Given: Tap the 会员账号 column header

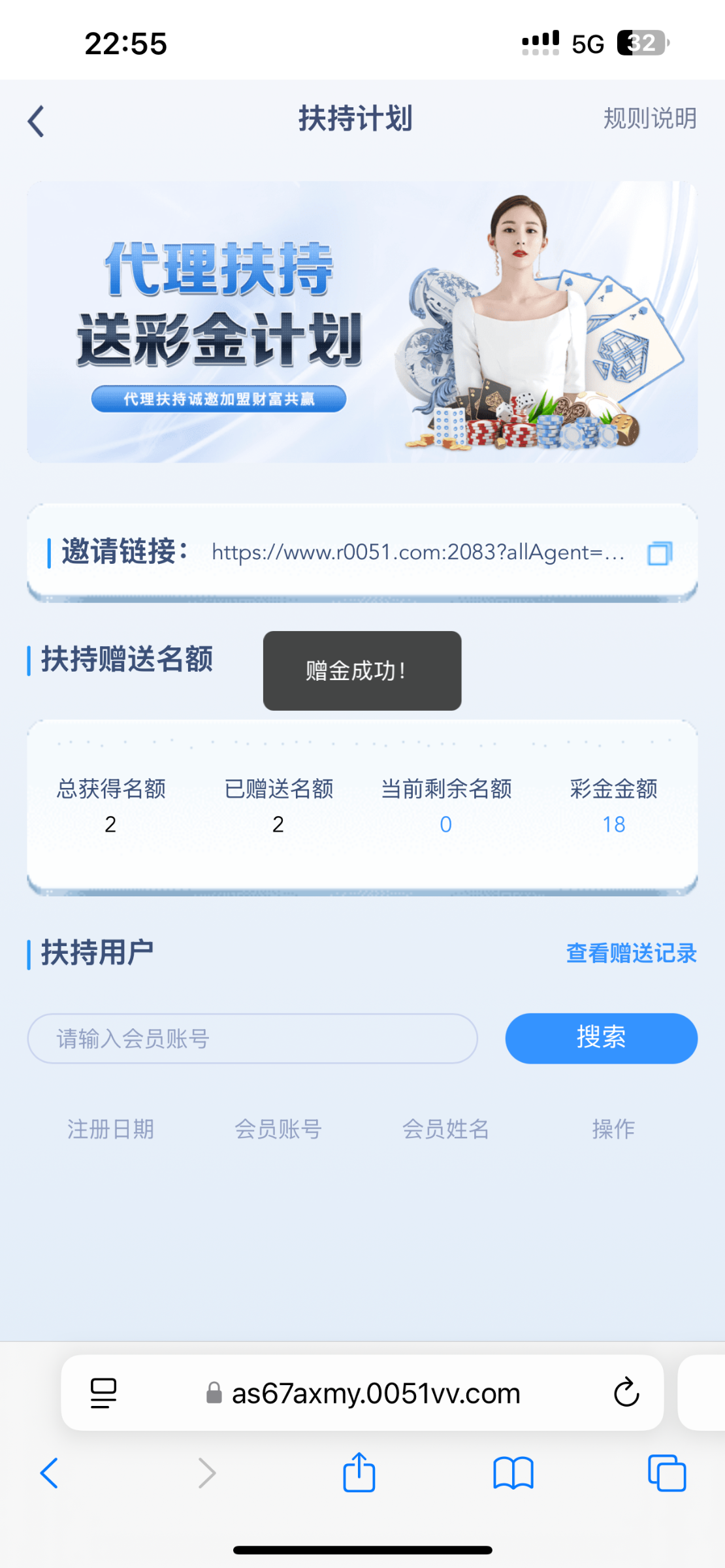Looking at the screenshot, I should [x=276, y=1128].
